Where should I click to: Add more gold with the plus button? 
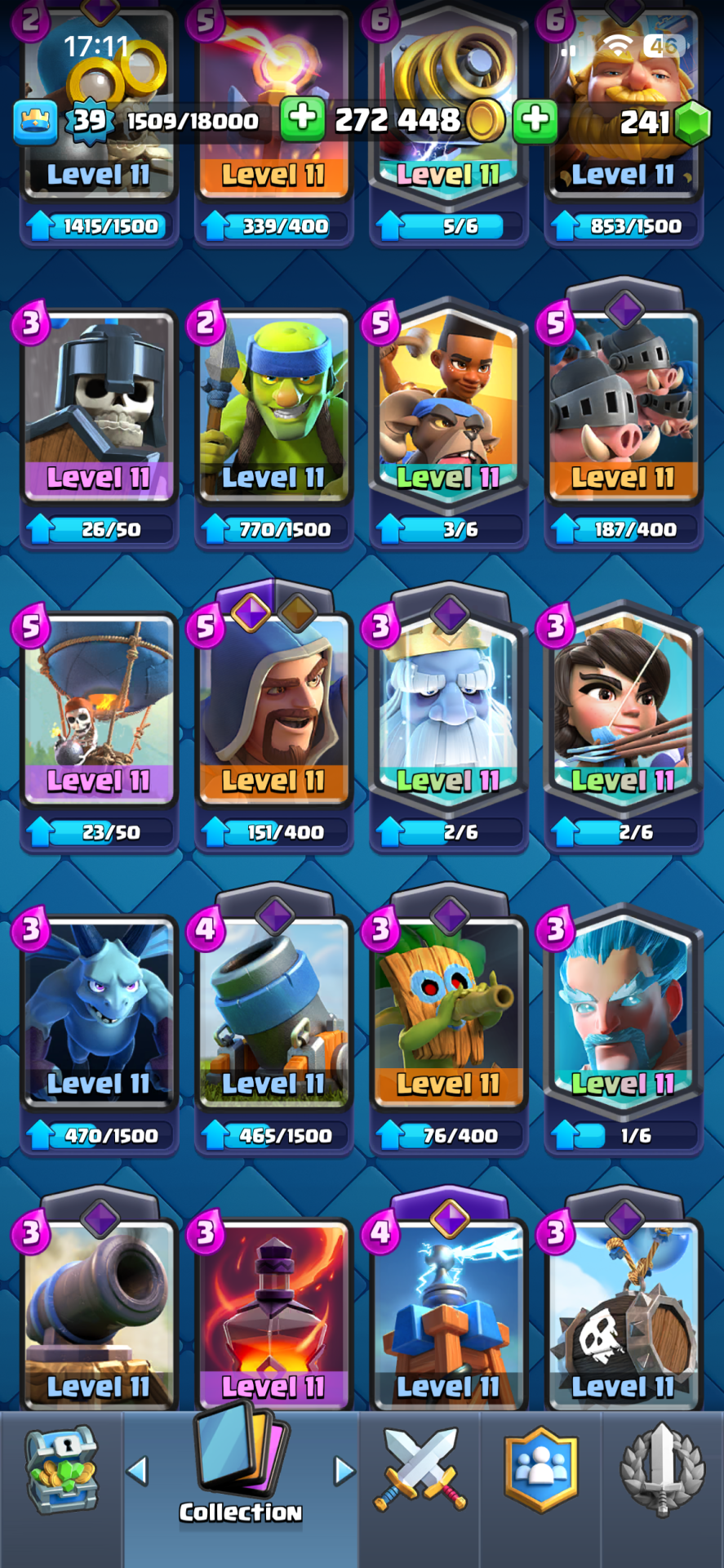[303, 119]
